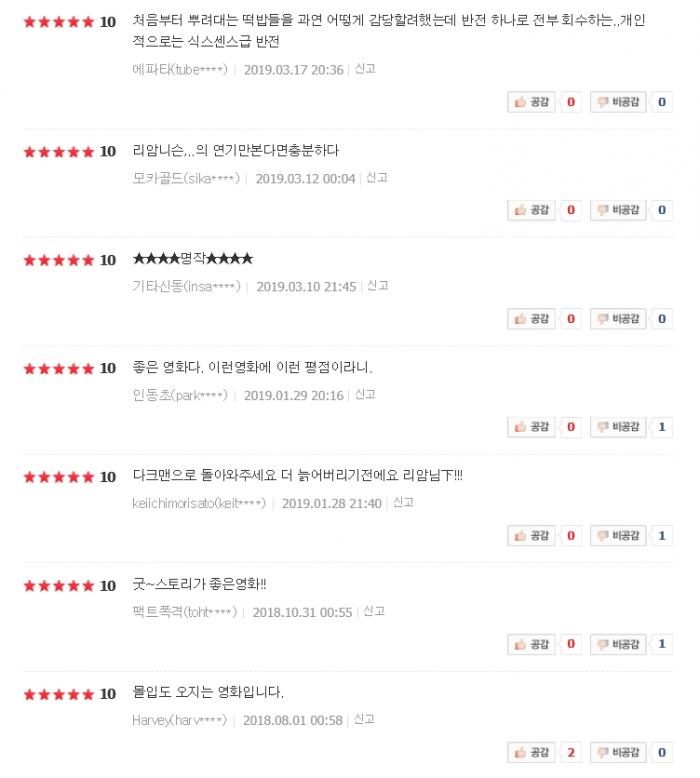Like 모카골드's review with 공감
Image resolution: width=700 pixels, height=778 pixels.
pyautogui.click(x=532, y=210)
